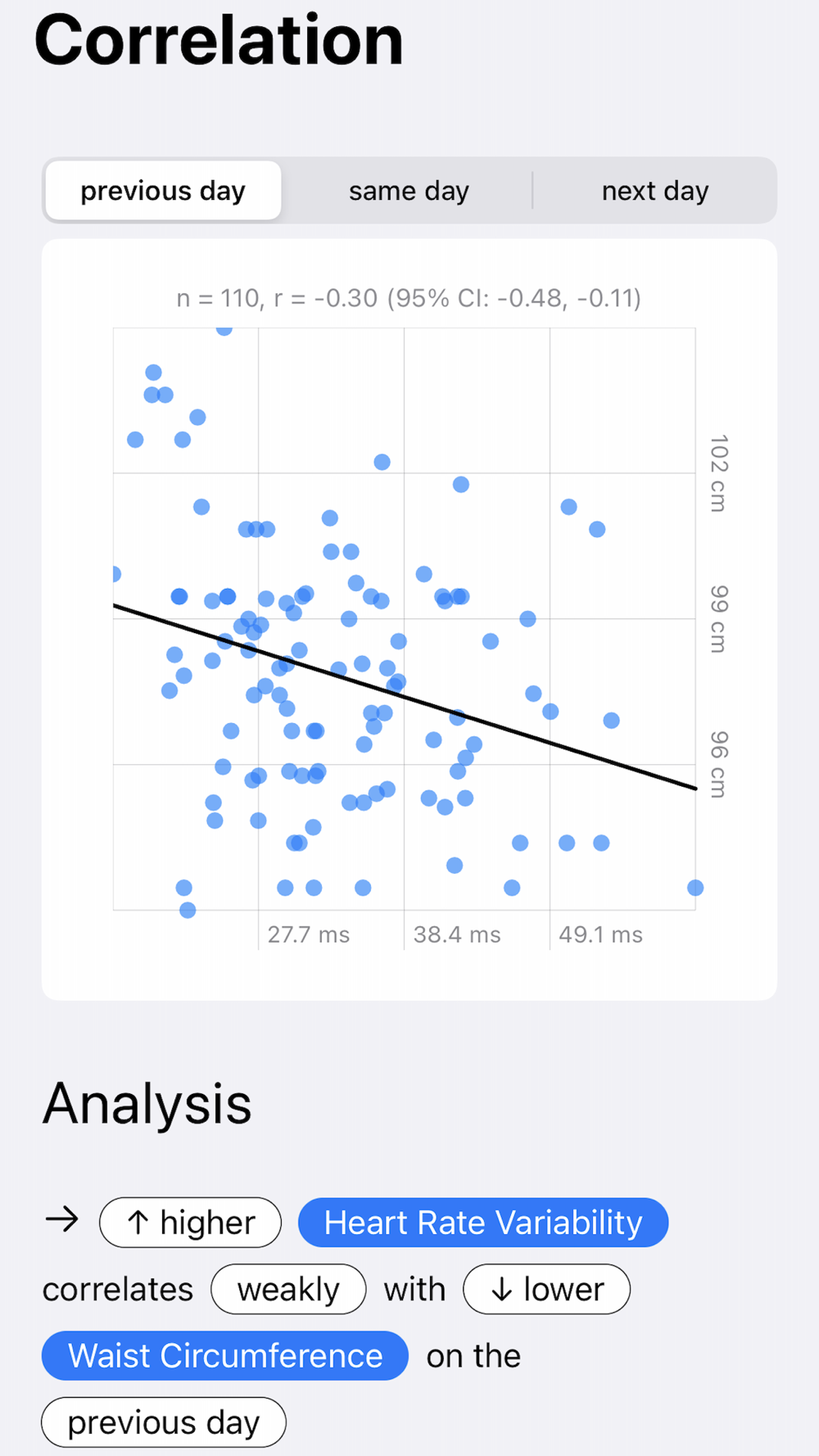Tap the previous day chip in Analysis
Screen dimensions: 819x1456
click(x=164, y=1422)
